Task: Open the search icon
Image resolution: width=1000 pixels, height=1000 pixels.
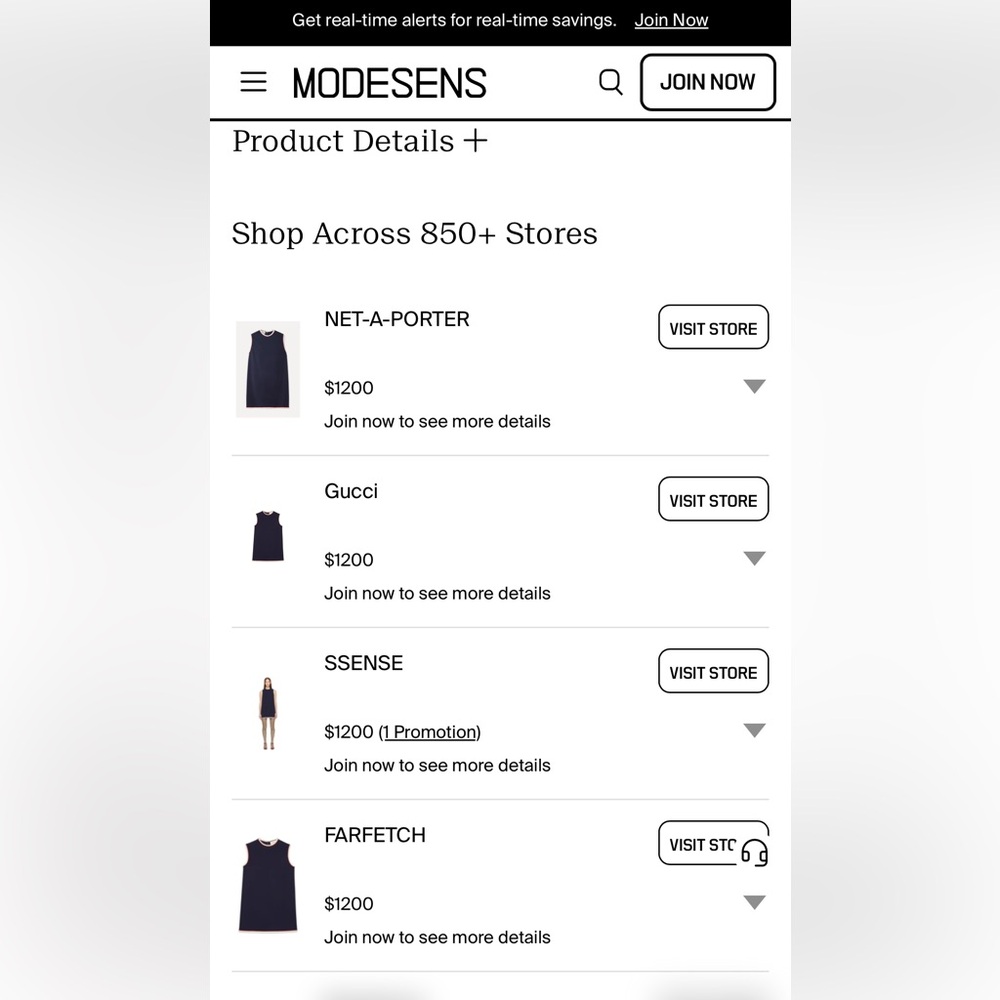Action: click(x=610, y=82)
